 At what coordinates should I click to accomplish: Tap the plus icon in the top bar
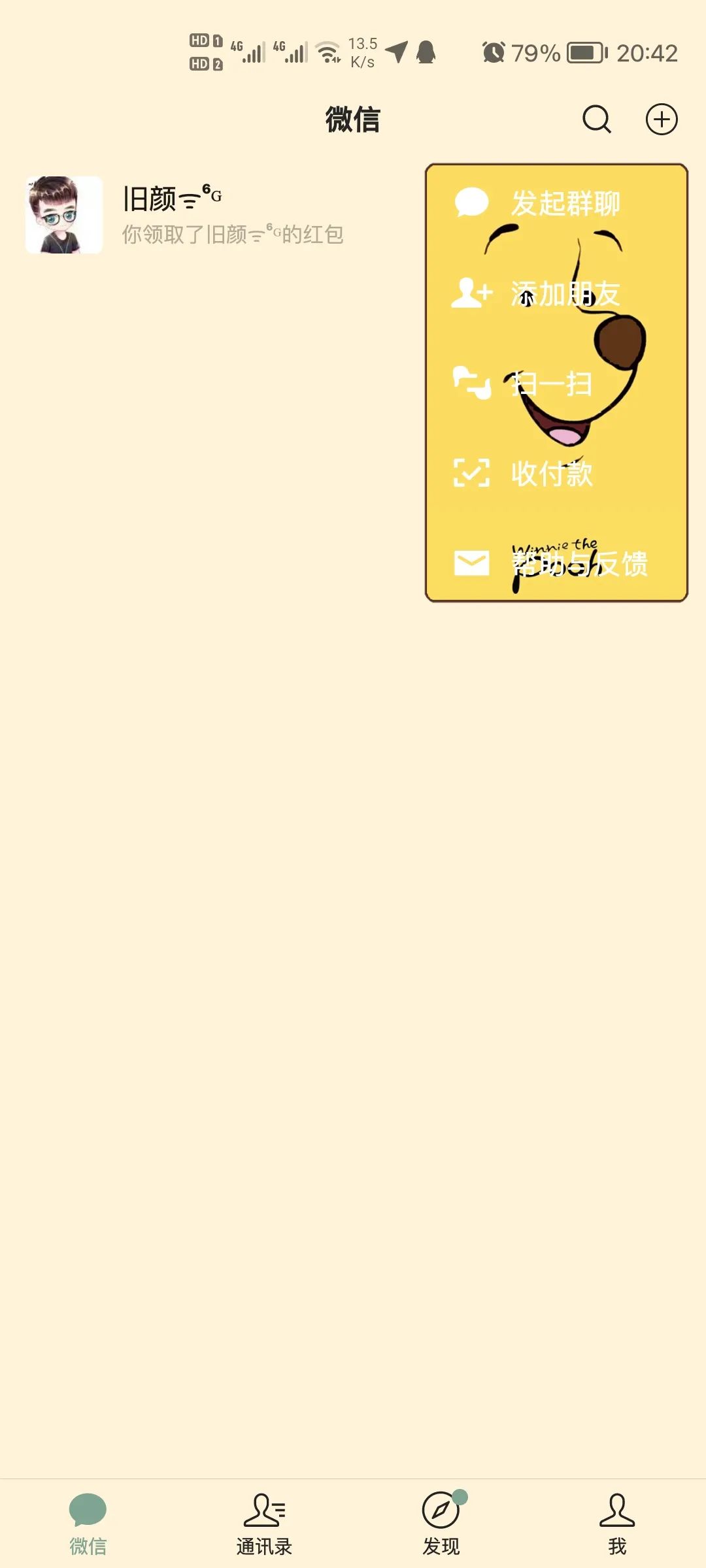[662, 120]
